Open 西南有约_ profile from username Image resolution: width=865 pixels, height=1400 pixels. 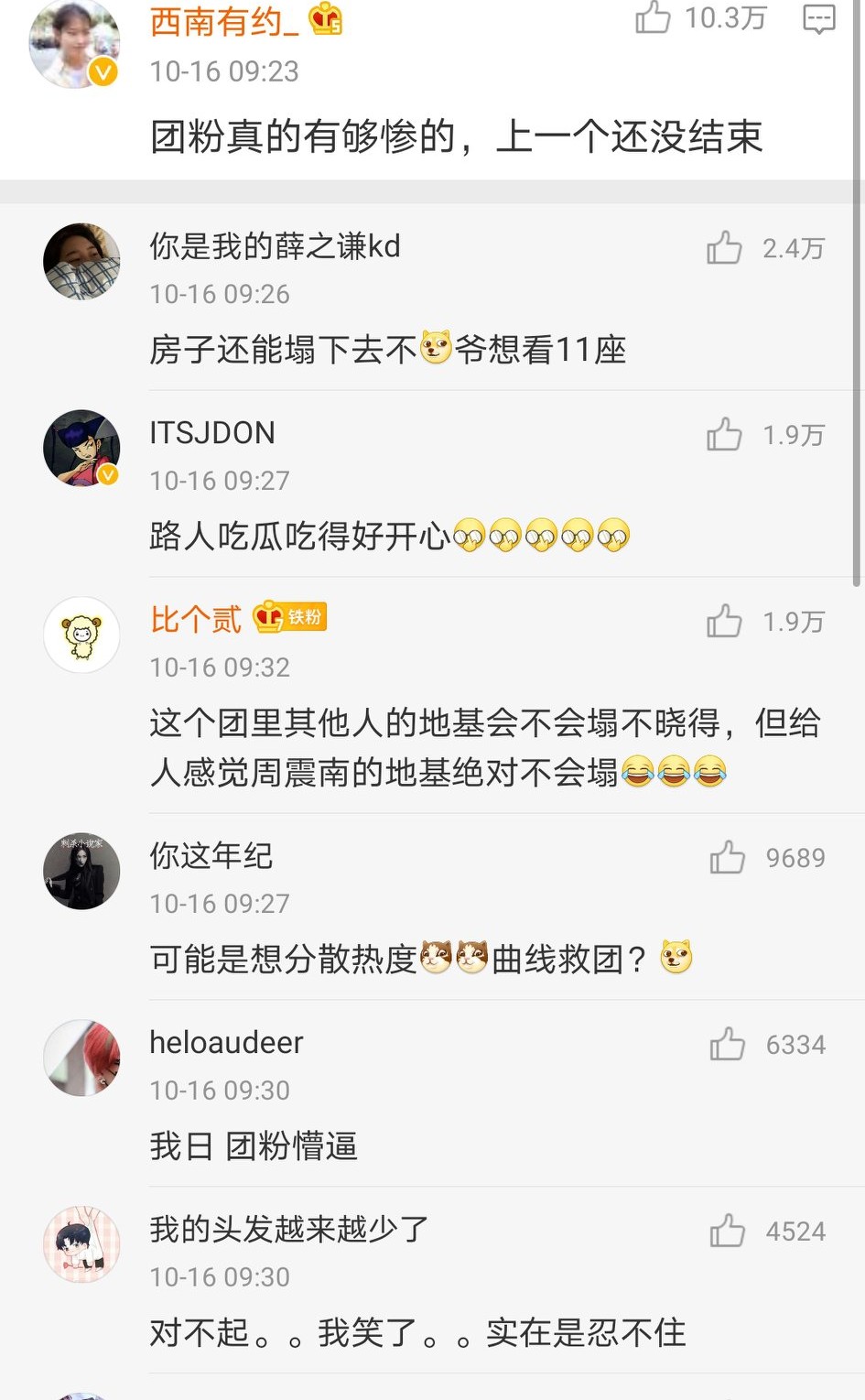click(224, 22)
